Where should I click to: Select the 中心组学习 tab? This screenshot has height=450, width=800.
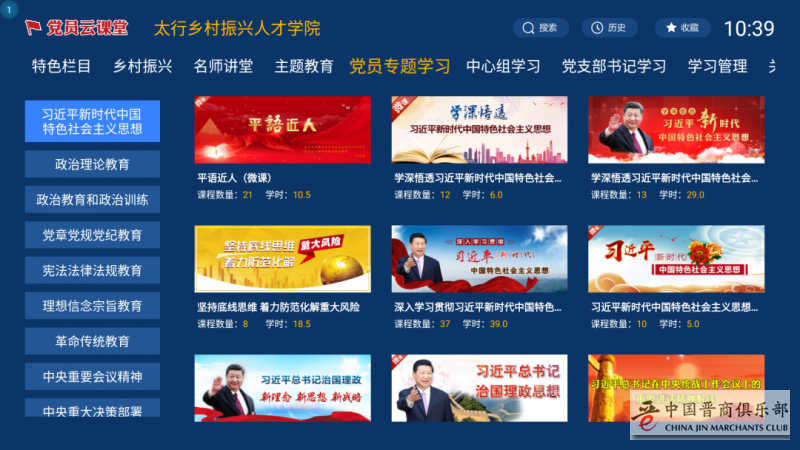(503, 66)
